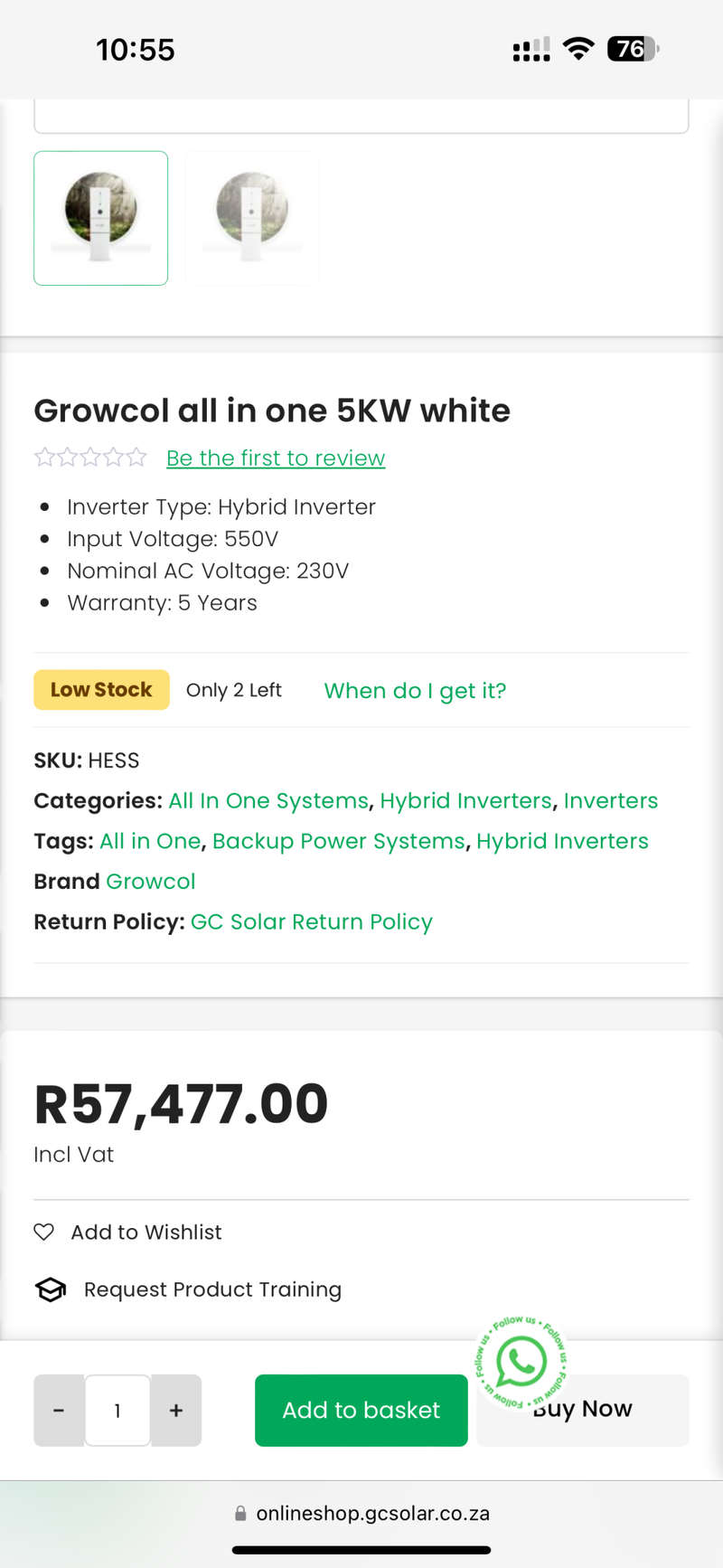Tap the Growcol brand link

(151, 881)
